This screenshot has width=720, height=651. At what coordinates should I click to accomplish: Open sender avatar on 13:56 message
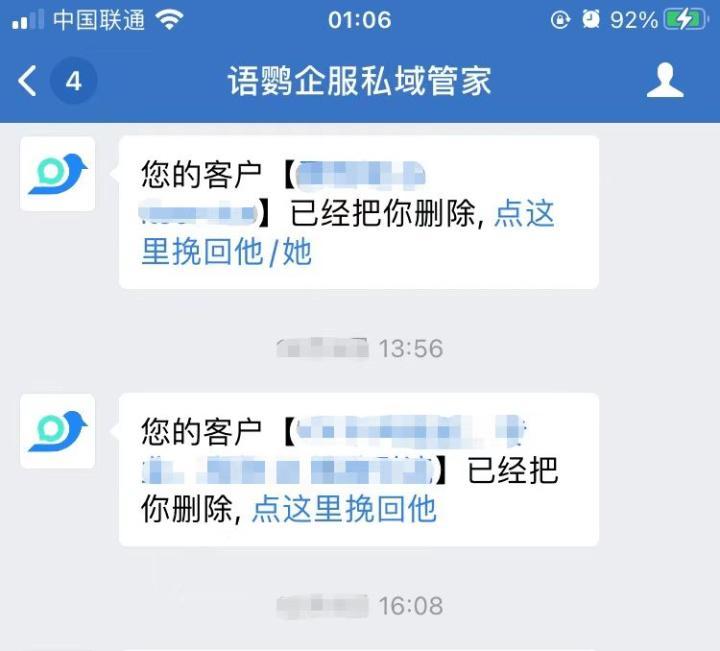pyautogui.click(x=58, y=431)
